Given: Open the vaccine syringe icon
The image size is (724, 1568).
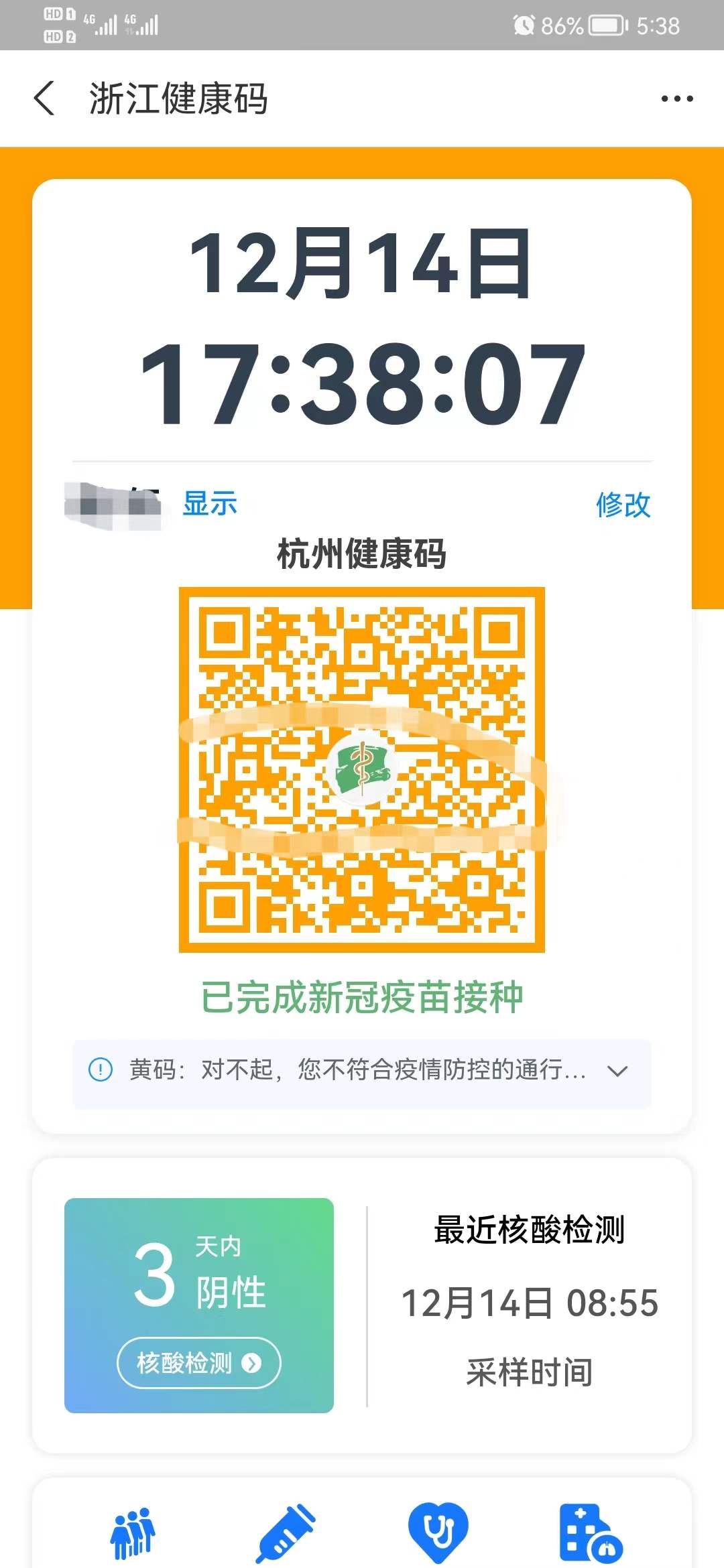Looking at the screenshot, I should [286, 1533].
